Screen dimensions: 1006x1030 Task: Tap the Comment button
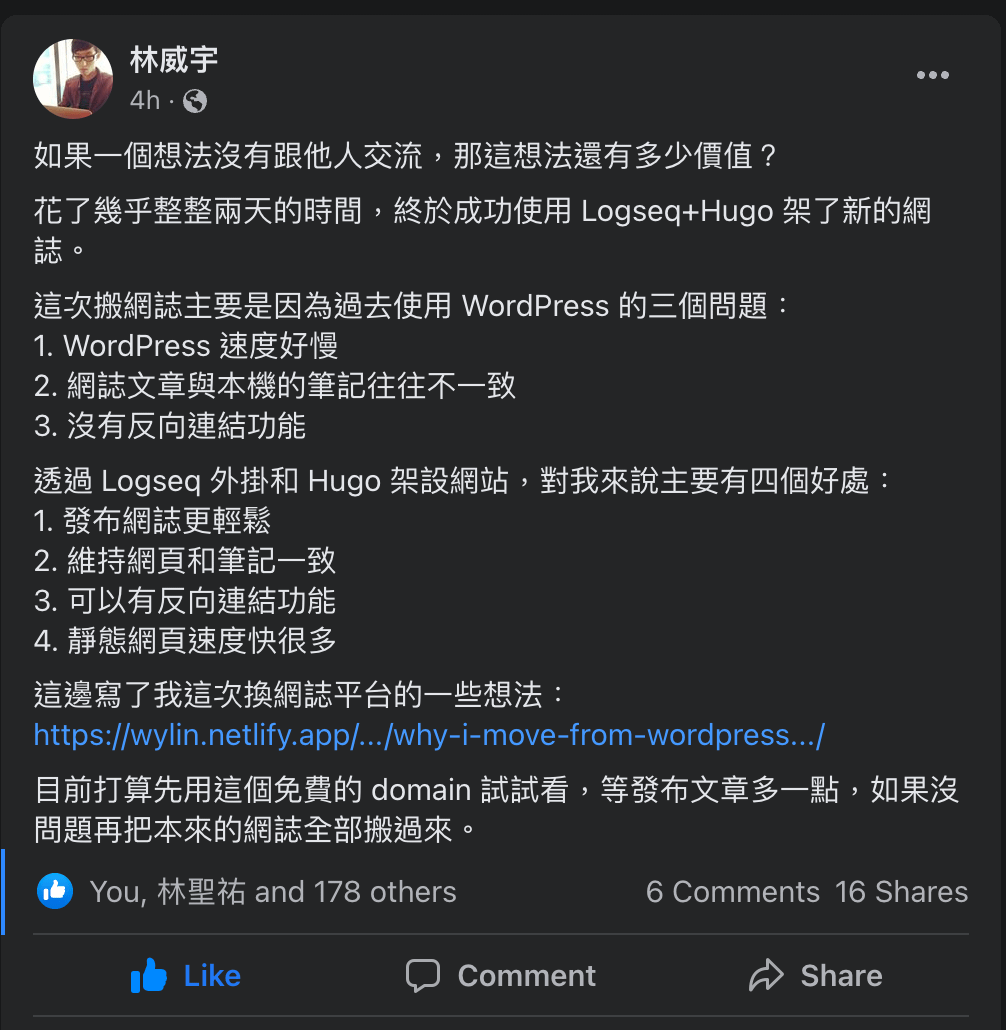[x=501, y=975]
